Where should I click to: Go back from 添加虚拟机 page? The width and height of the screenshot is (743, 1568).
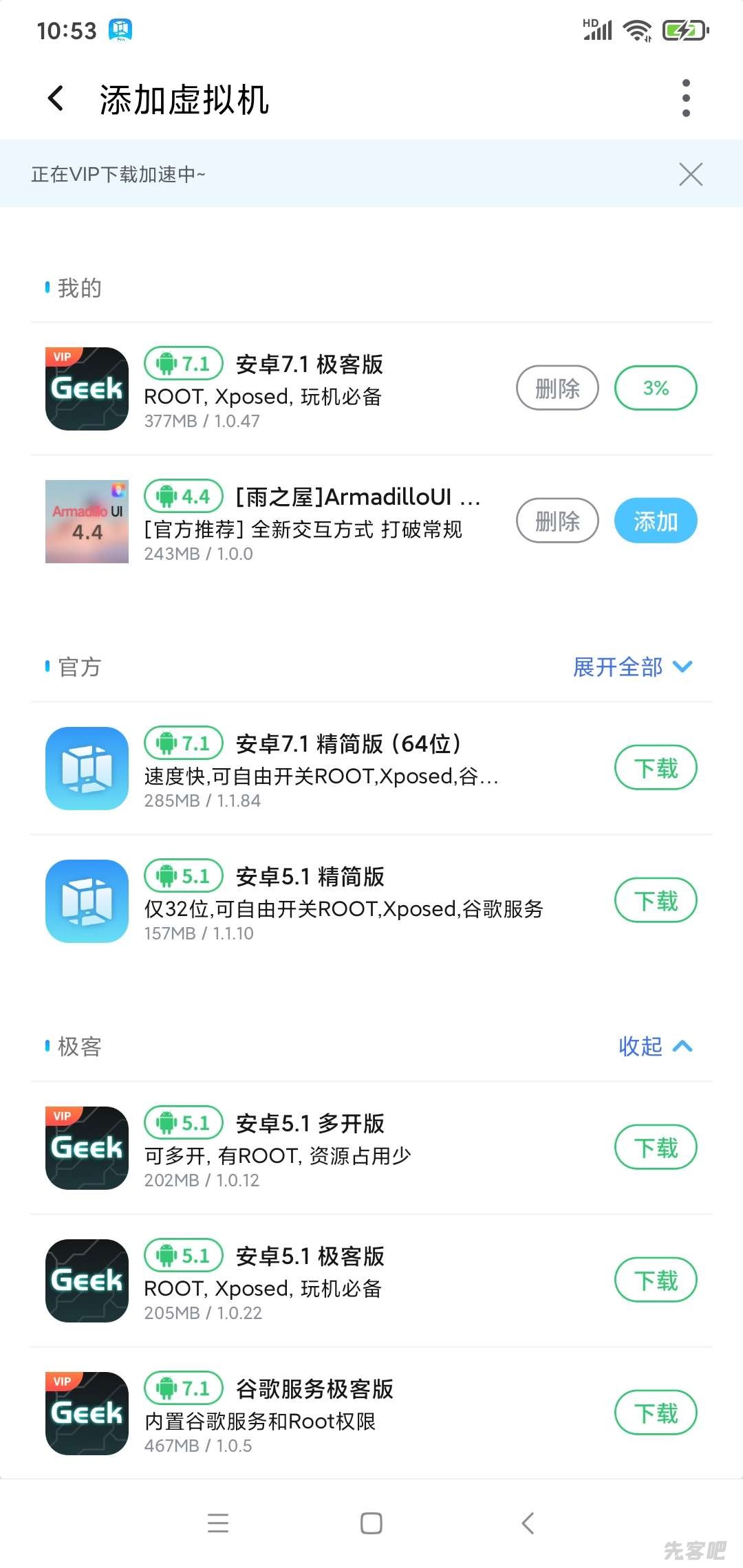coord(56,98)
